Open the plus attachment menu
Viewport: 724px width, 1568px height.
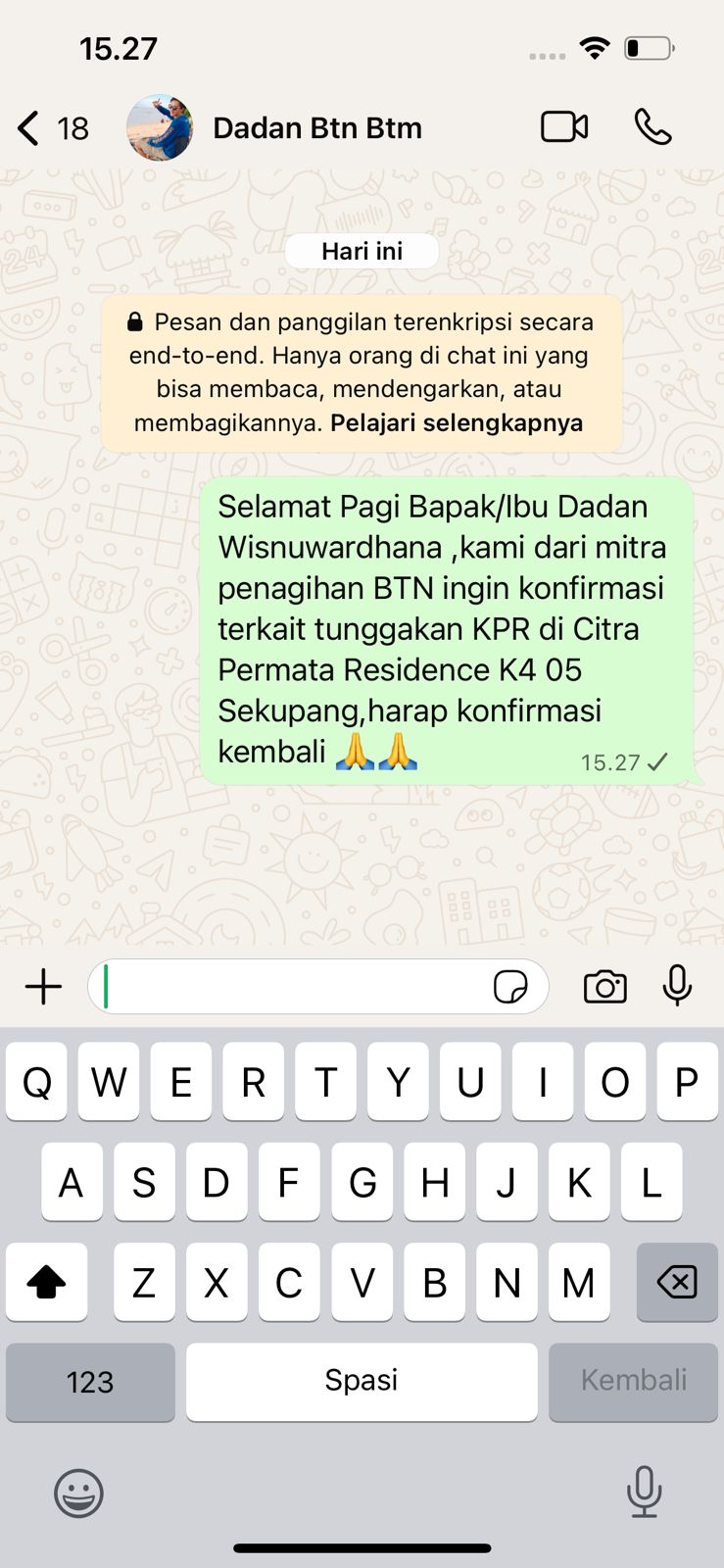click(43, 987)
